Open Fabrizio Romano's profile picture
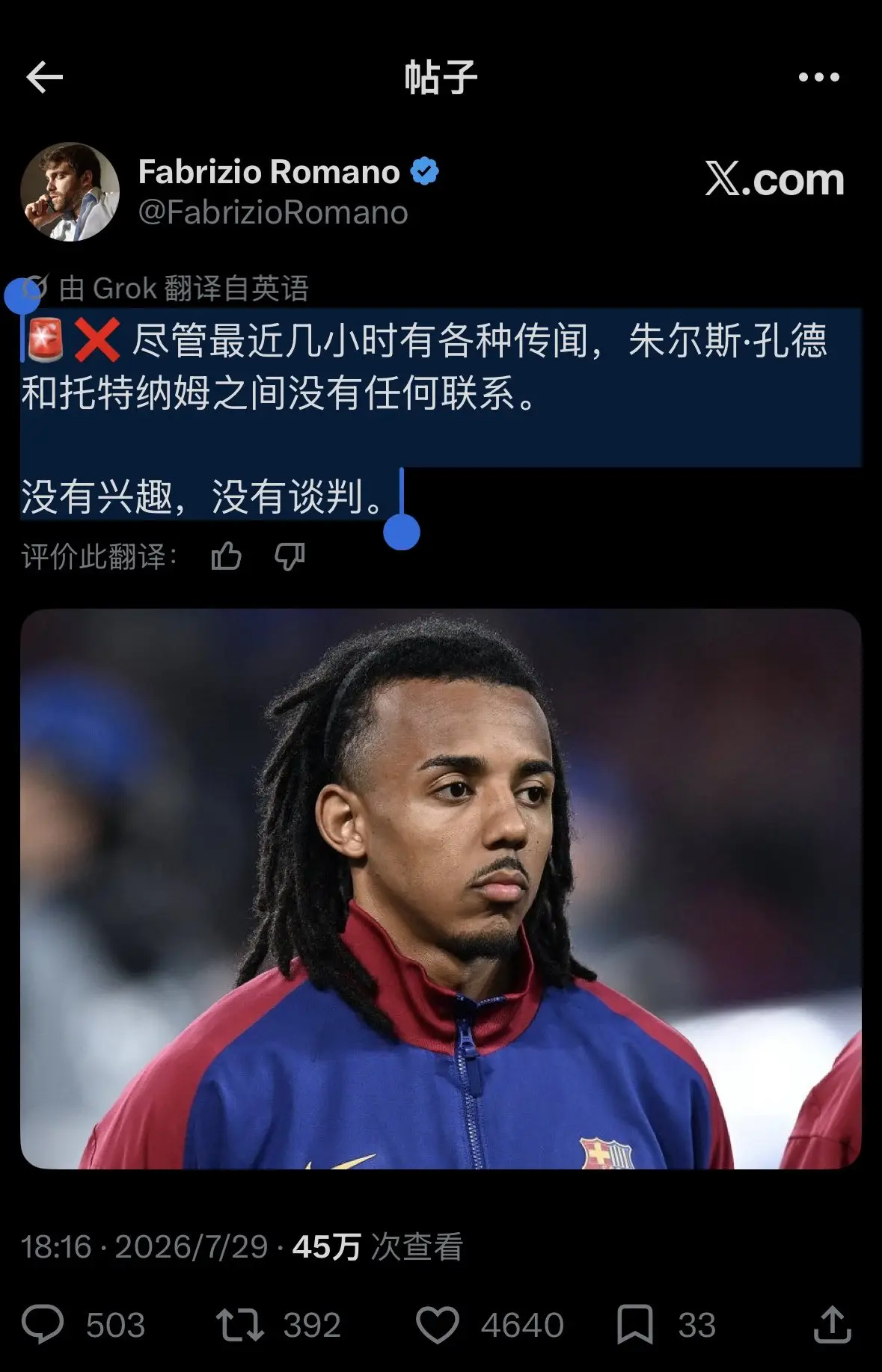The width and height of the screenshot is (882, 1372). [70, 192]
